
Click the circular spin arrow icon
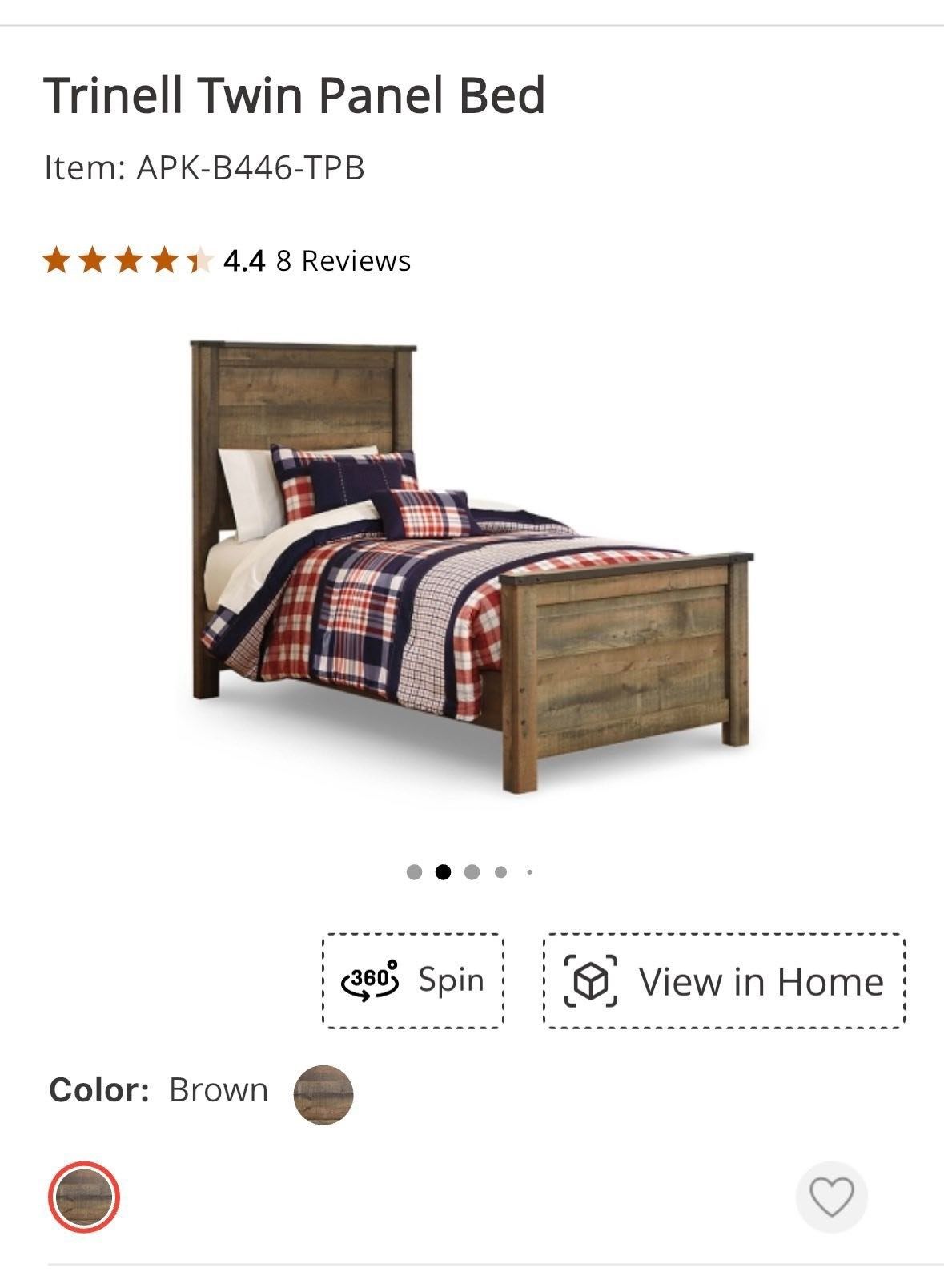click(x=368, y=979)
